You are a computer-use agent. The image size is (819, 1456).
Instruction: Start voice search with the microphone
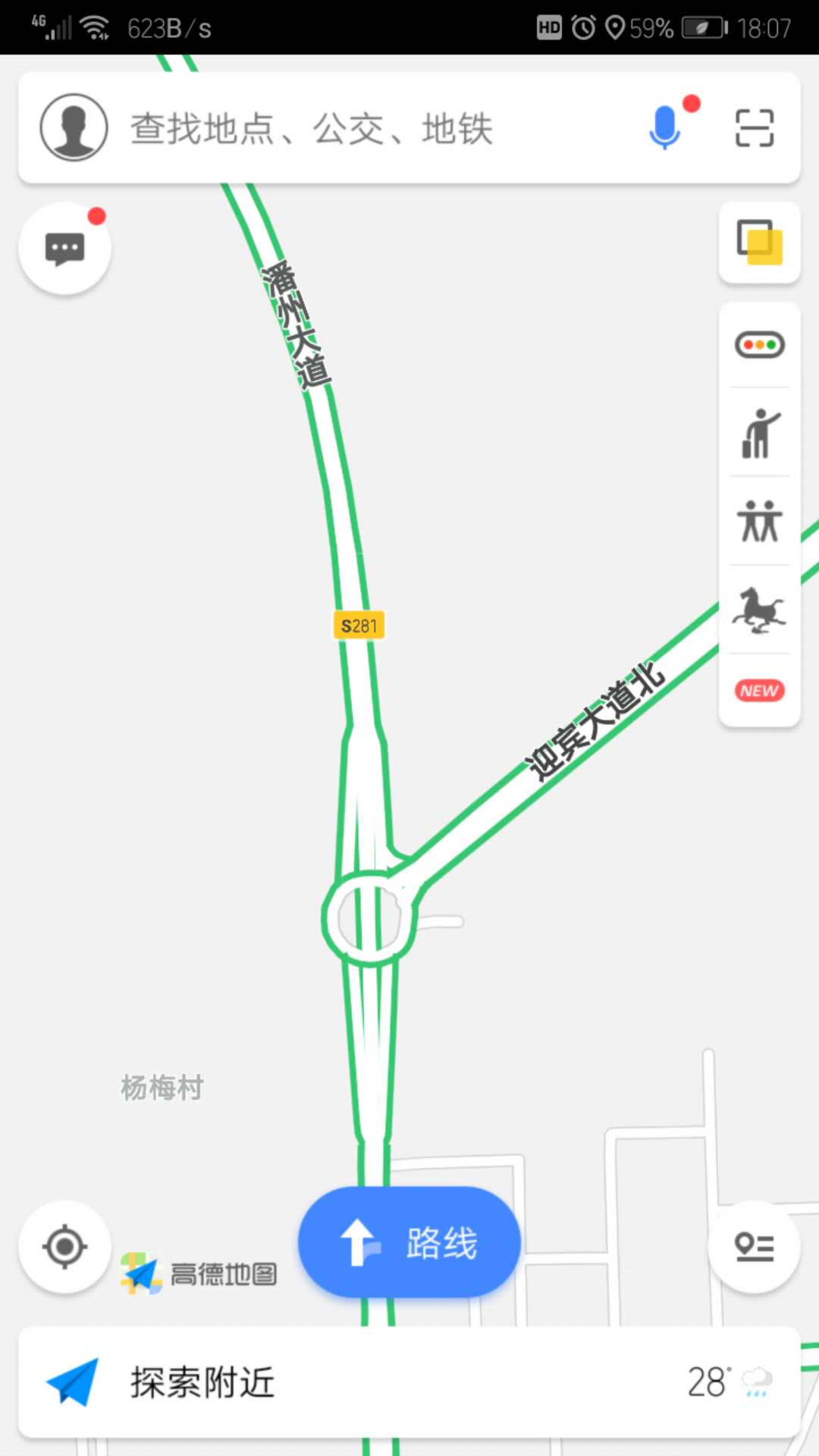click(666, 127)
